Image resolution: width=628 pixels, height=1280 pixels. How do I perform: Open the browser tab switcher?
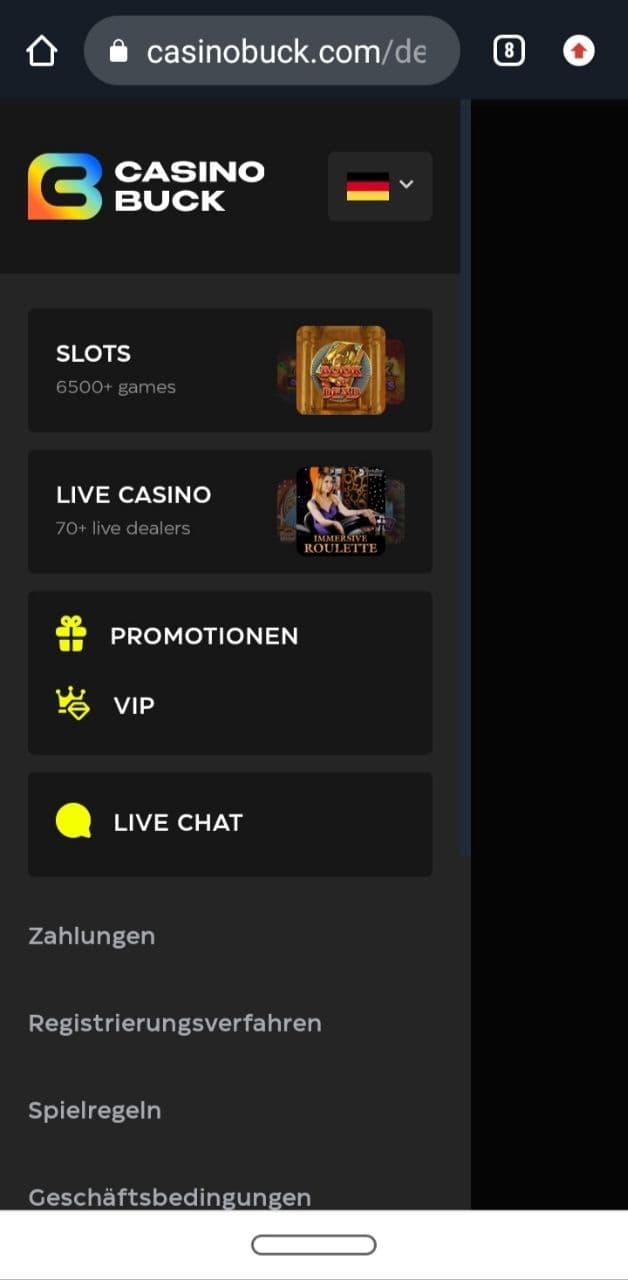click(508, 50)
